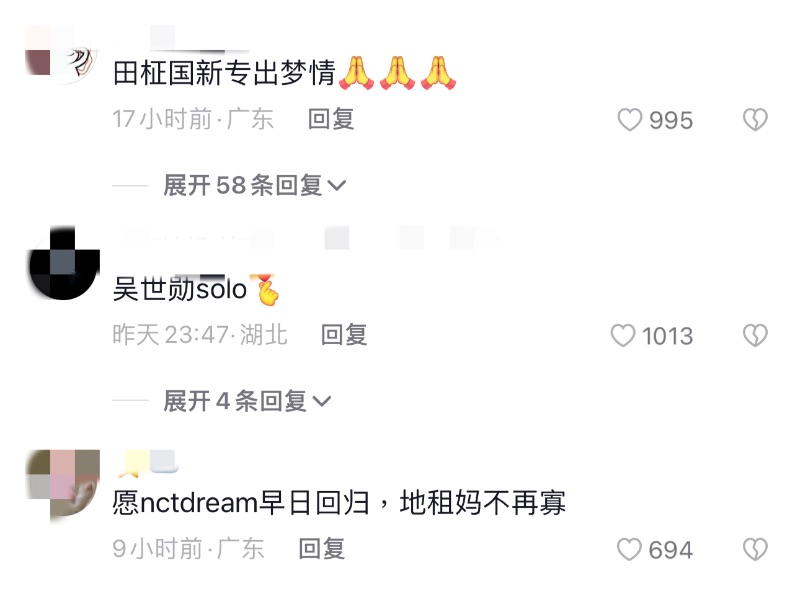Screen dimensions: 800x591
Task: Open avatar of 田柾国新专 commenter
Action: point(62,55)
